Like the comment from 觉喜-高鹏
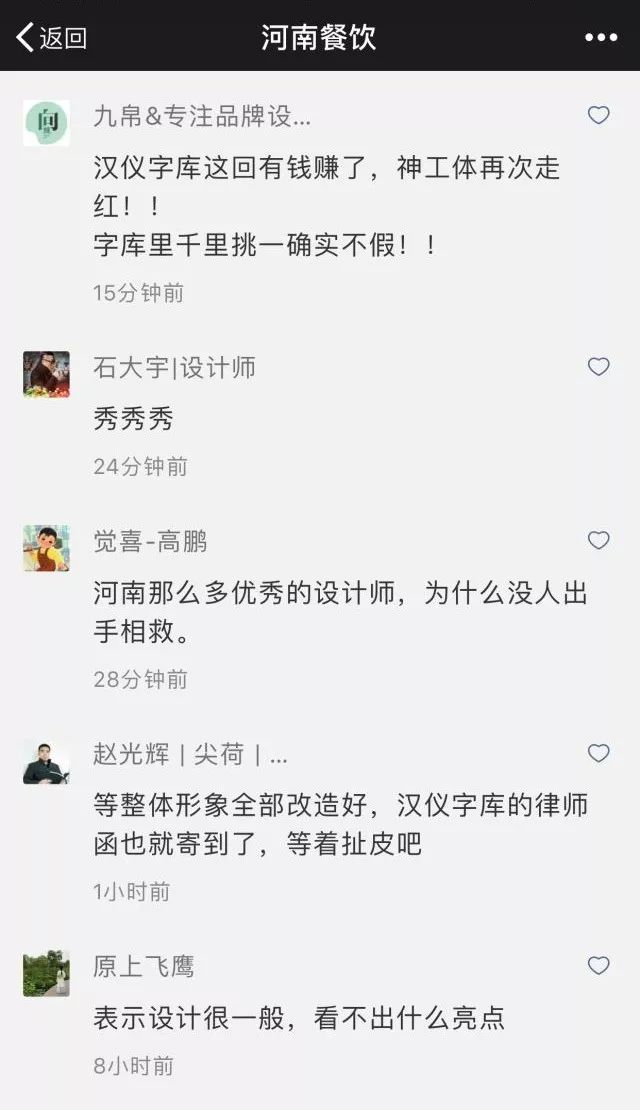This screenshot has height=1110, width=640. [598, 541]
